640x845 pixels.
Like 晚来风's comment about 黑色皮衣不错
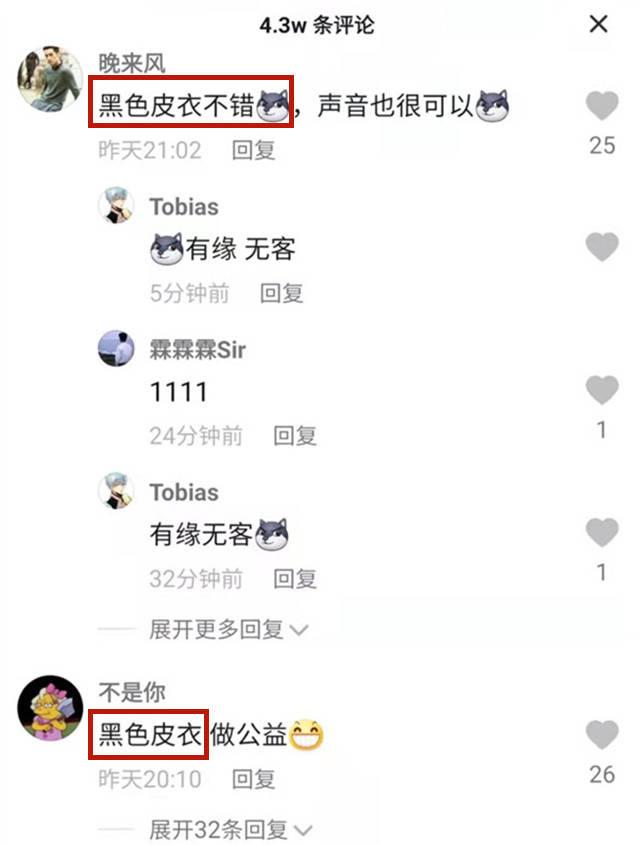[x=601, y=105]
